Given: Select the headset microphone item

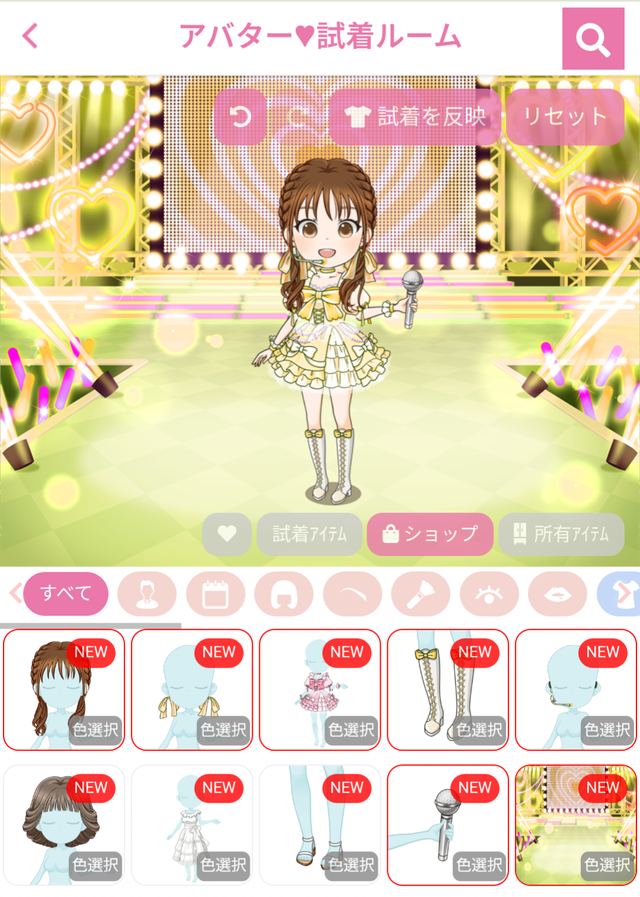Looking at the screenshot, I should click(x=576, y=689).
